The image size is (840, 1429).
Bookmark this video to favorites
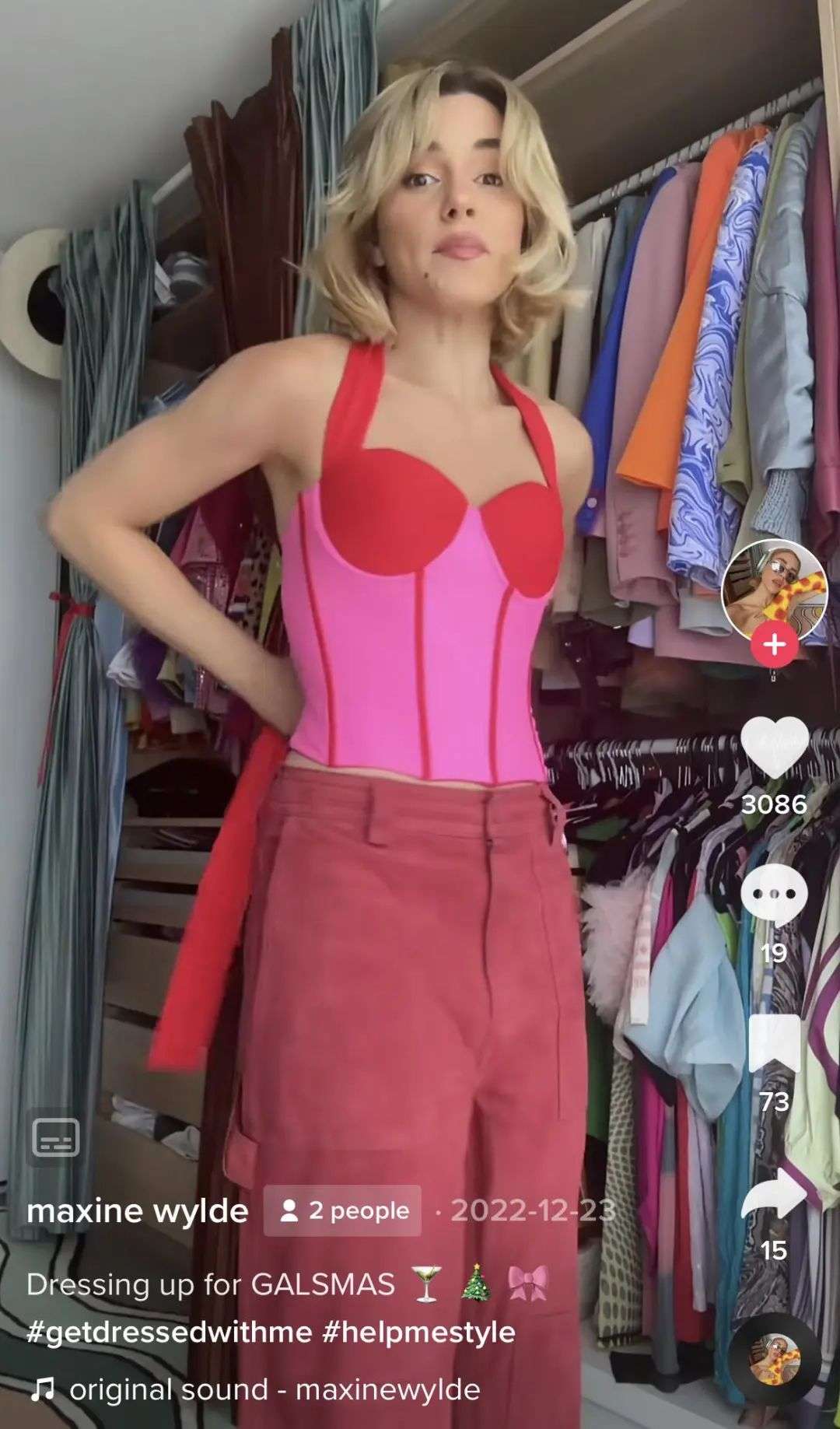point(774,1044)
